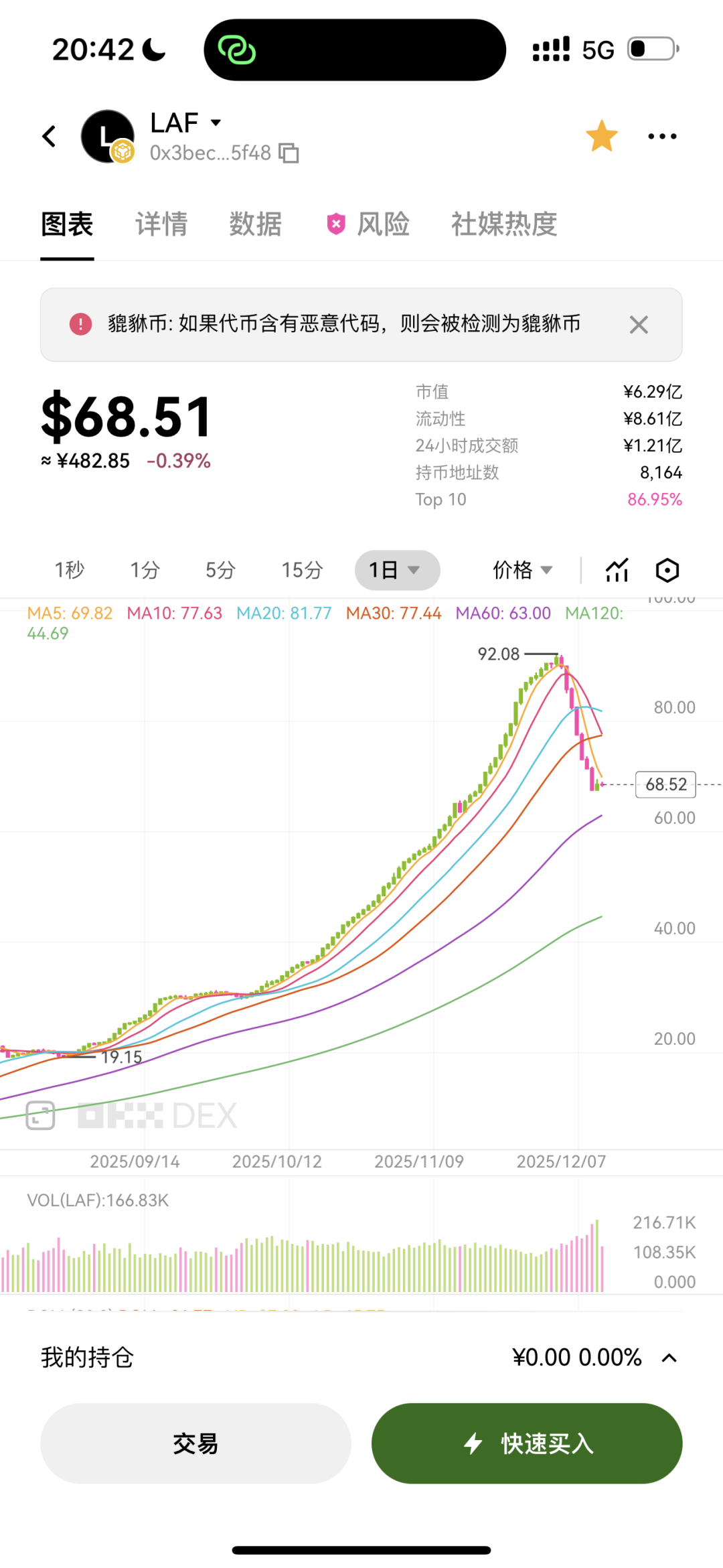The width and height of the screenshot is (723, 1568).
Task: Tap the LAF token logo
Action: [x=107, y=136]
